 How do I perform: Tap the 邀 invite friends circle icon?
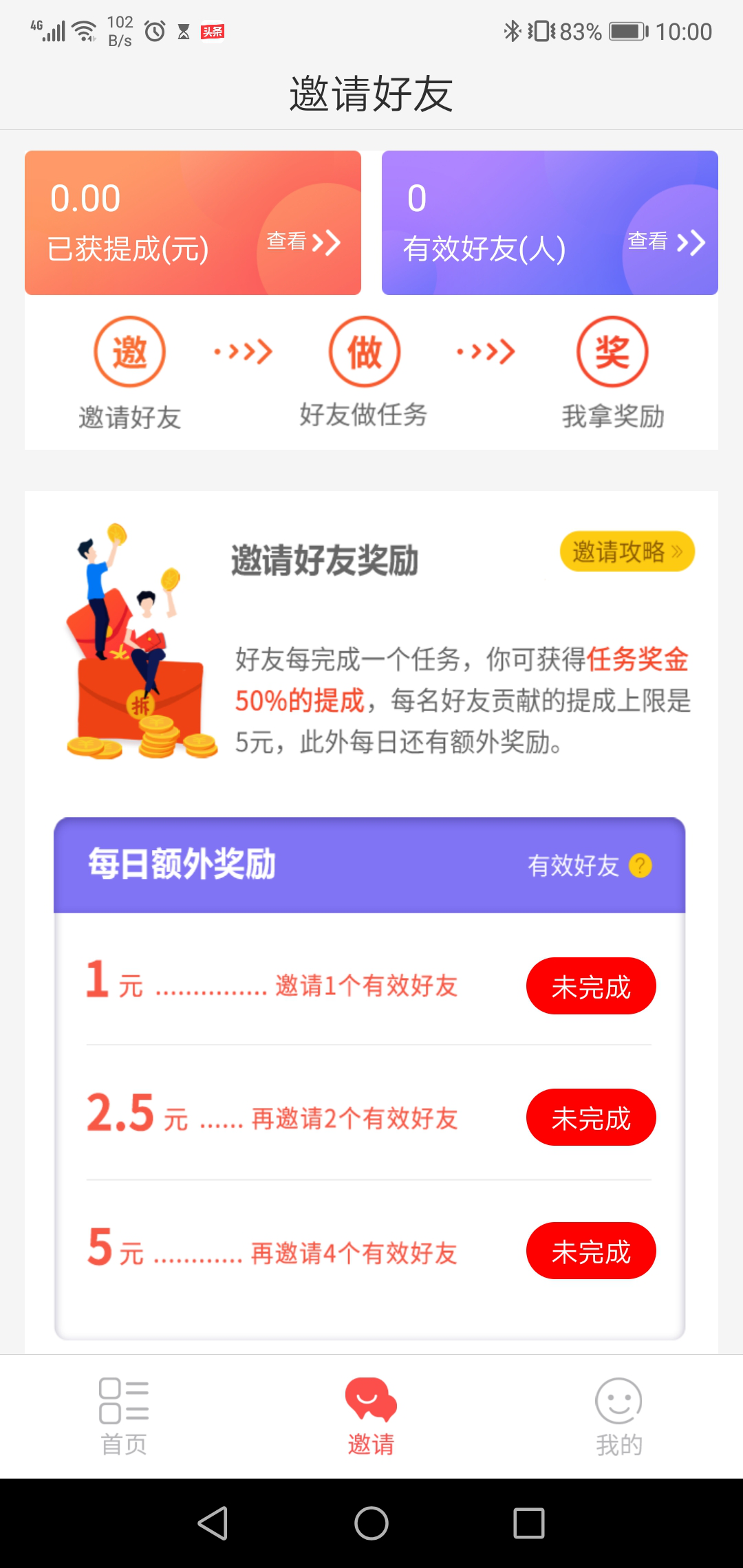click(x=130, y=352)
